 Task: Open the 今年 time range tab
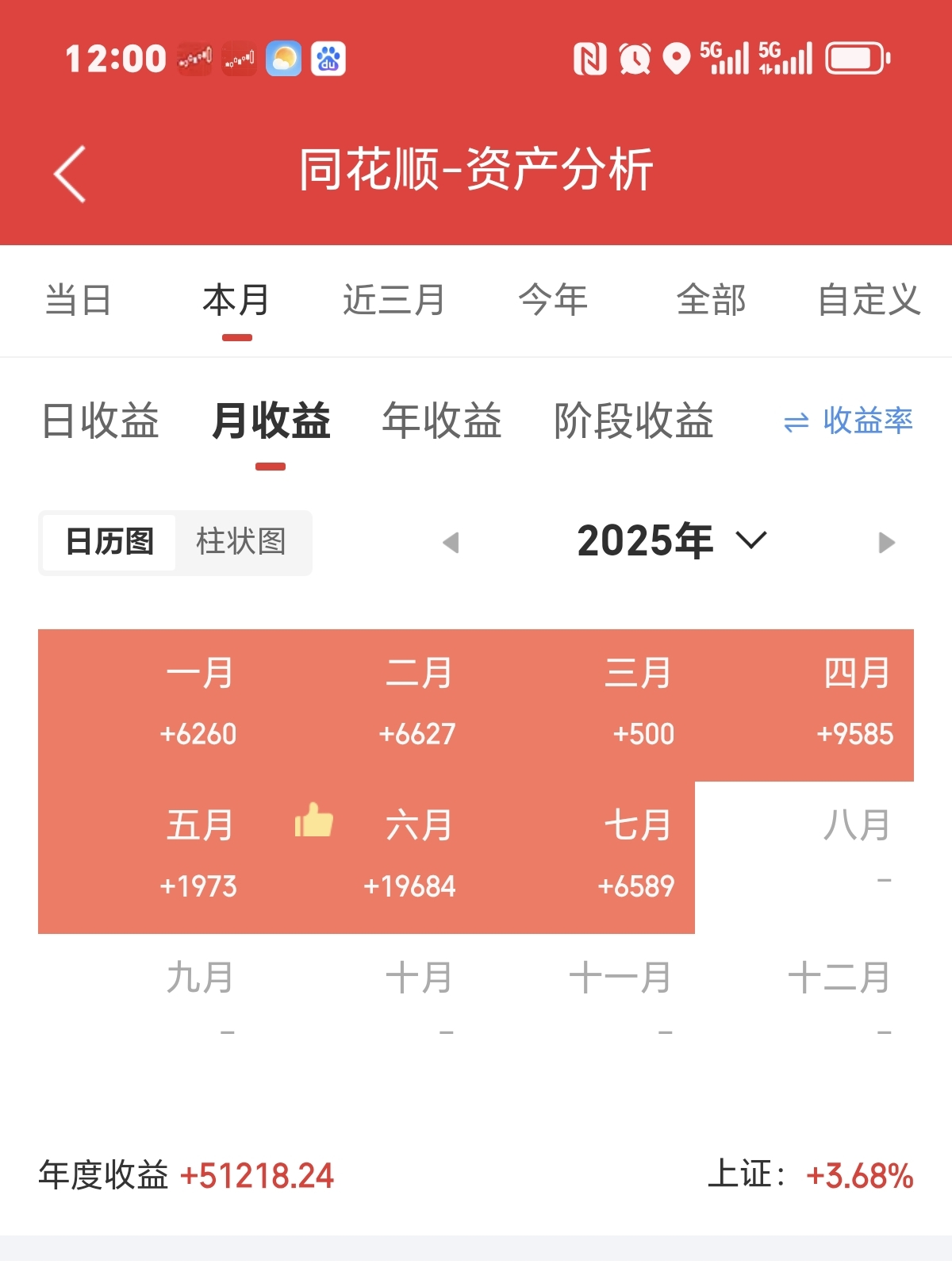tap(553, 301)
